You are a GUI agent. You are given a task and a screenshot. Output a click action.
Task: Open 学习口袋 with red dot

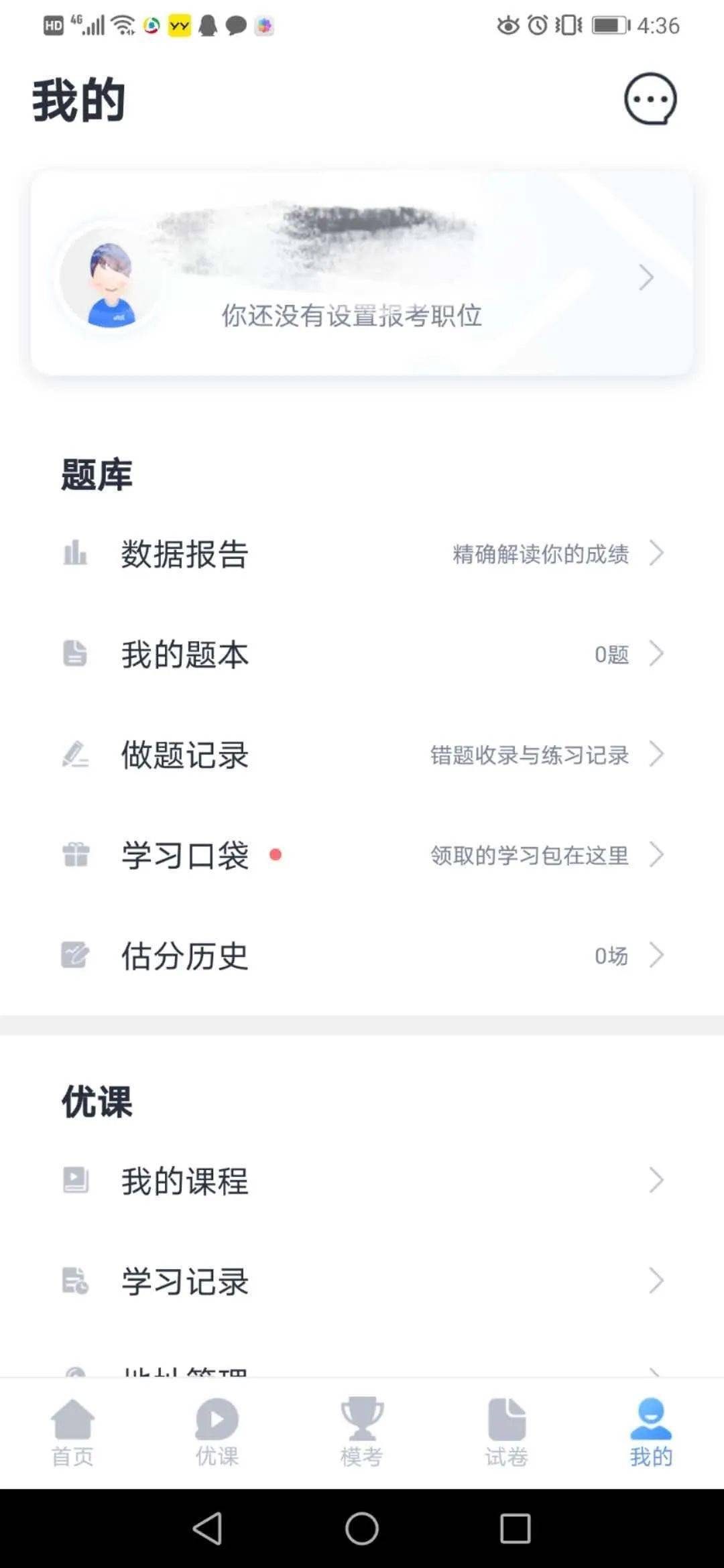(362, 855)
